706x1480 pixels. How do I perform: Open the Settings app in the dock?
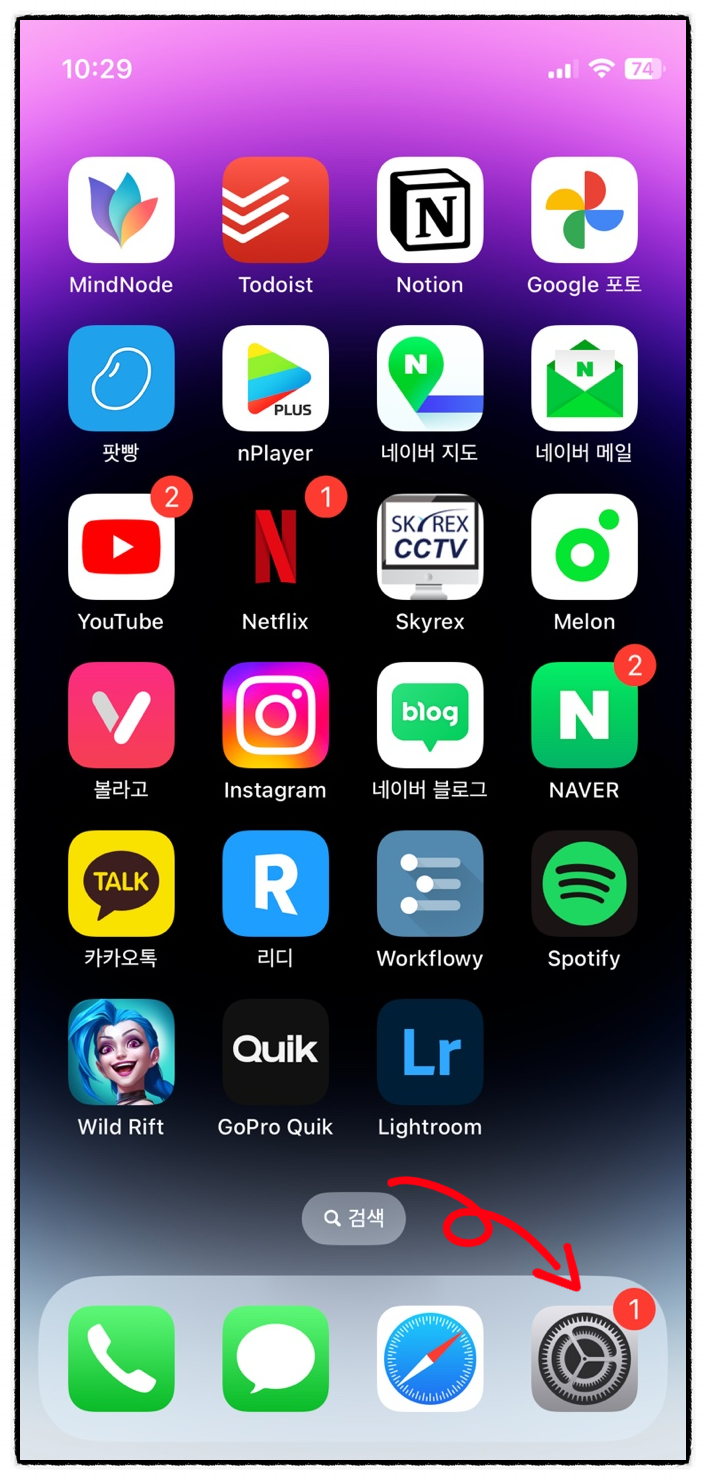584,1358
